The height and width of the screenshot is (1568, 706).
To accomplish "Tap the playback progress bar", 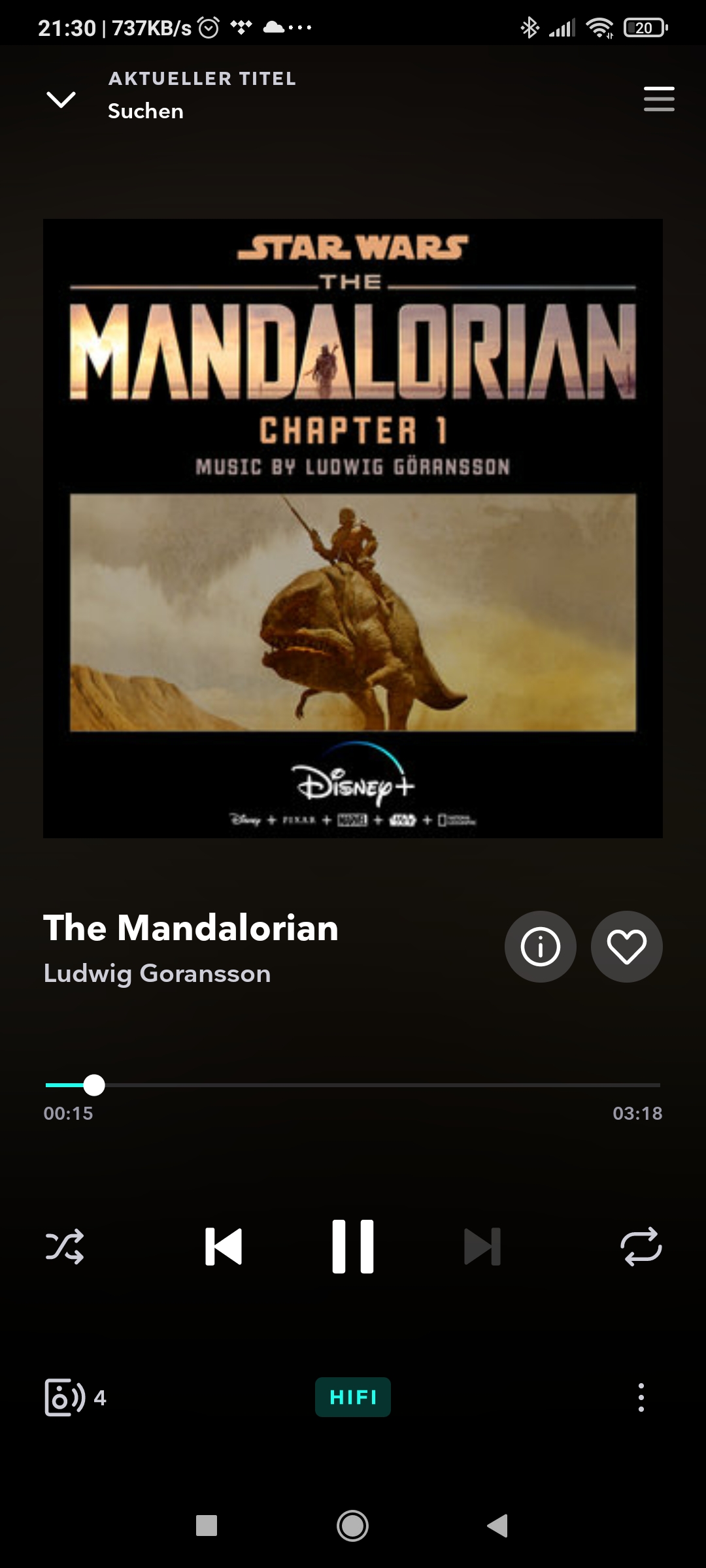I will click(x=353, y=1085).
